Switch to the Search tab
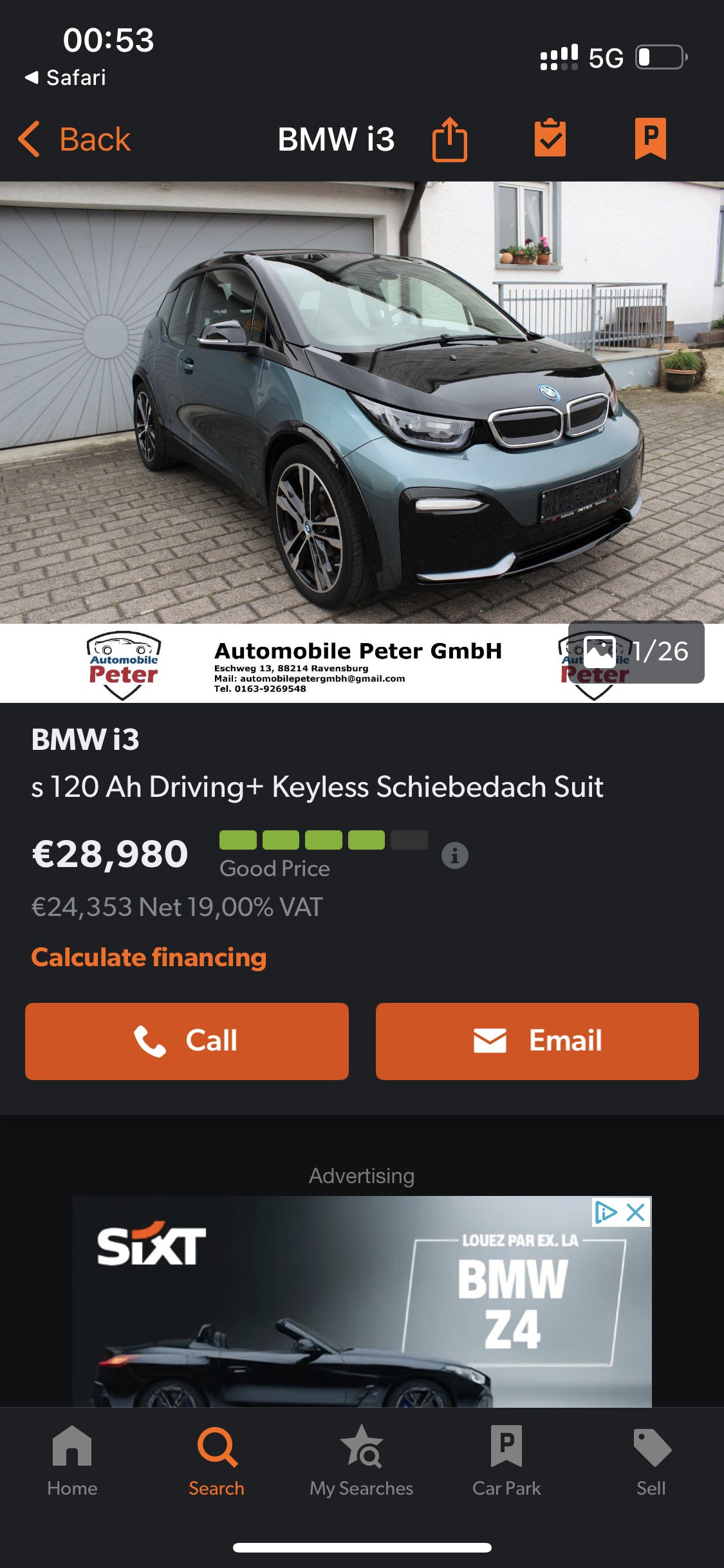Screen dimensions: 724x1568 tap(217, 1461)
